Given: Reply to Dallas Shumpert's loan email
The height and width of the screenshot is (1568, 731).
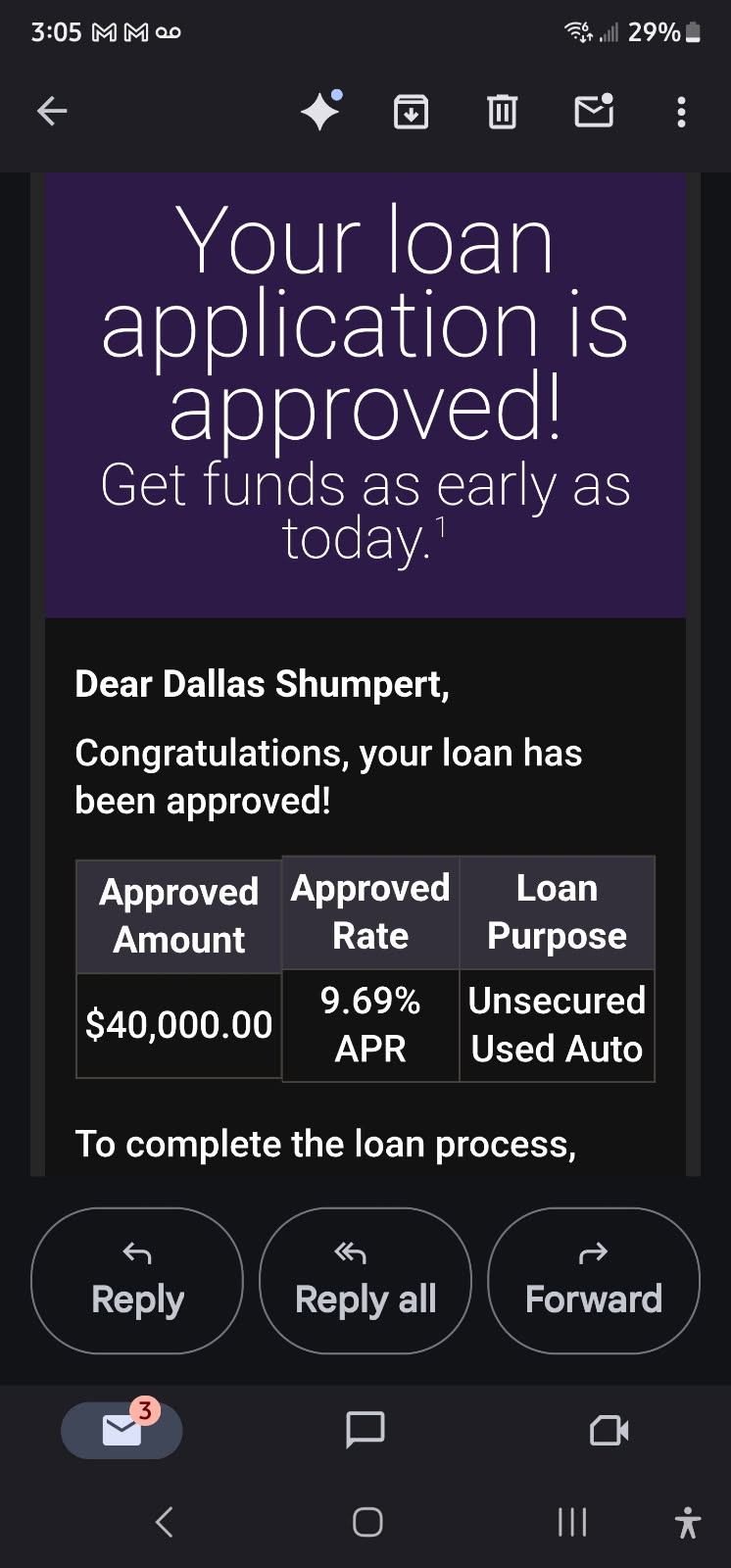Looking at the screenshot, I should [135, 1280].
